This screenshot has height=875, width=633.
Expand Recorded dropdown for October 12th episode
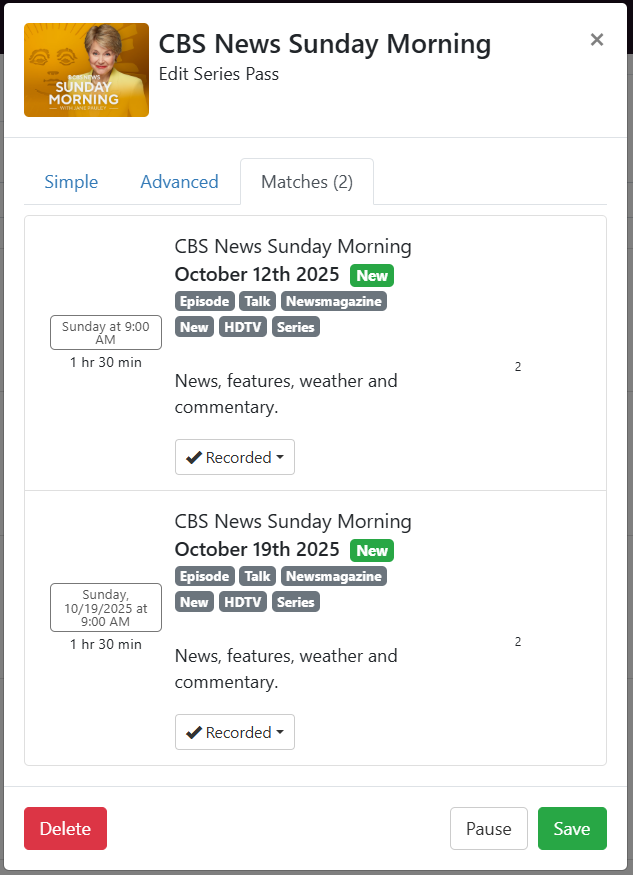click(235, 457)
